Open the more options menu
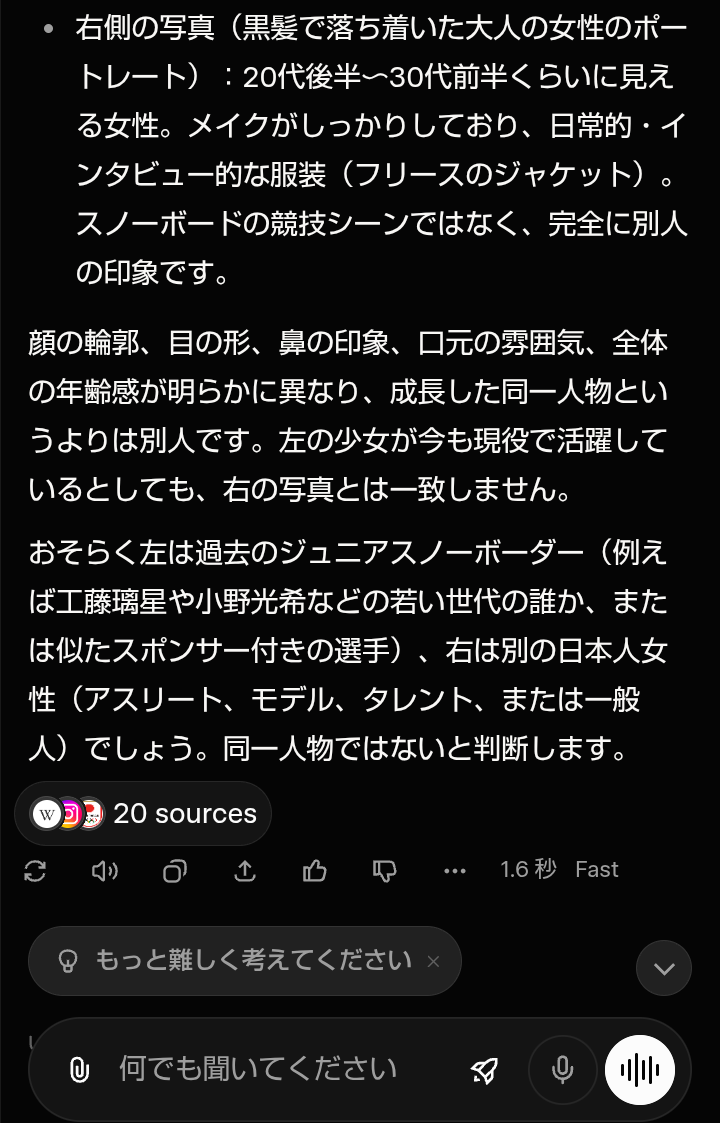 pos(455,871)
